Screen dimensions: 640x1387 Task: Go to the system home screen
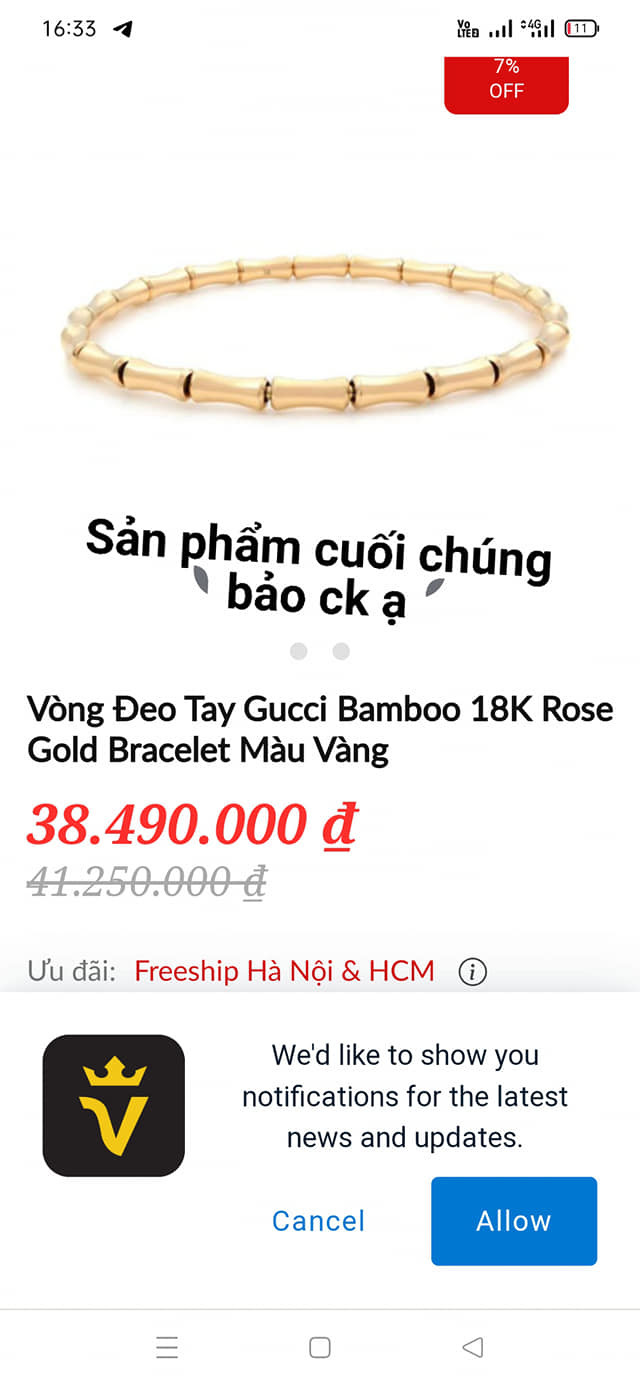tap(320, 1348)
